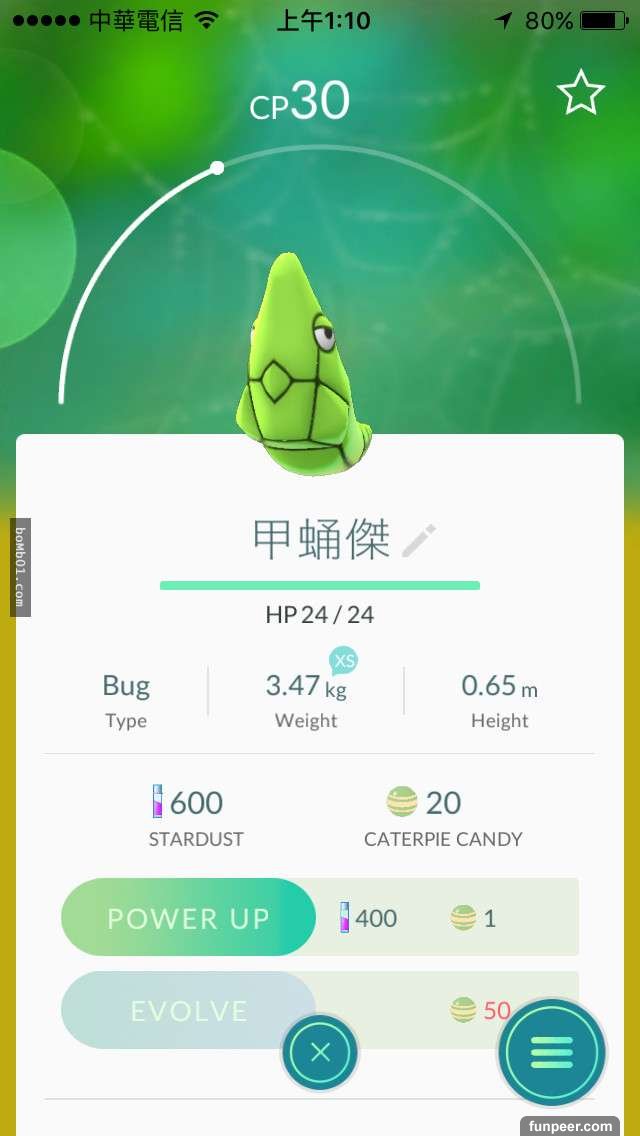Close the Pokémon detail screen

pos(320,1052)
